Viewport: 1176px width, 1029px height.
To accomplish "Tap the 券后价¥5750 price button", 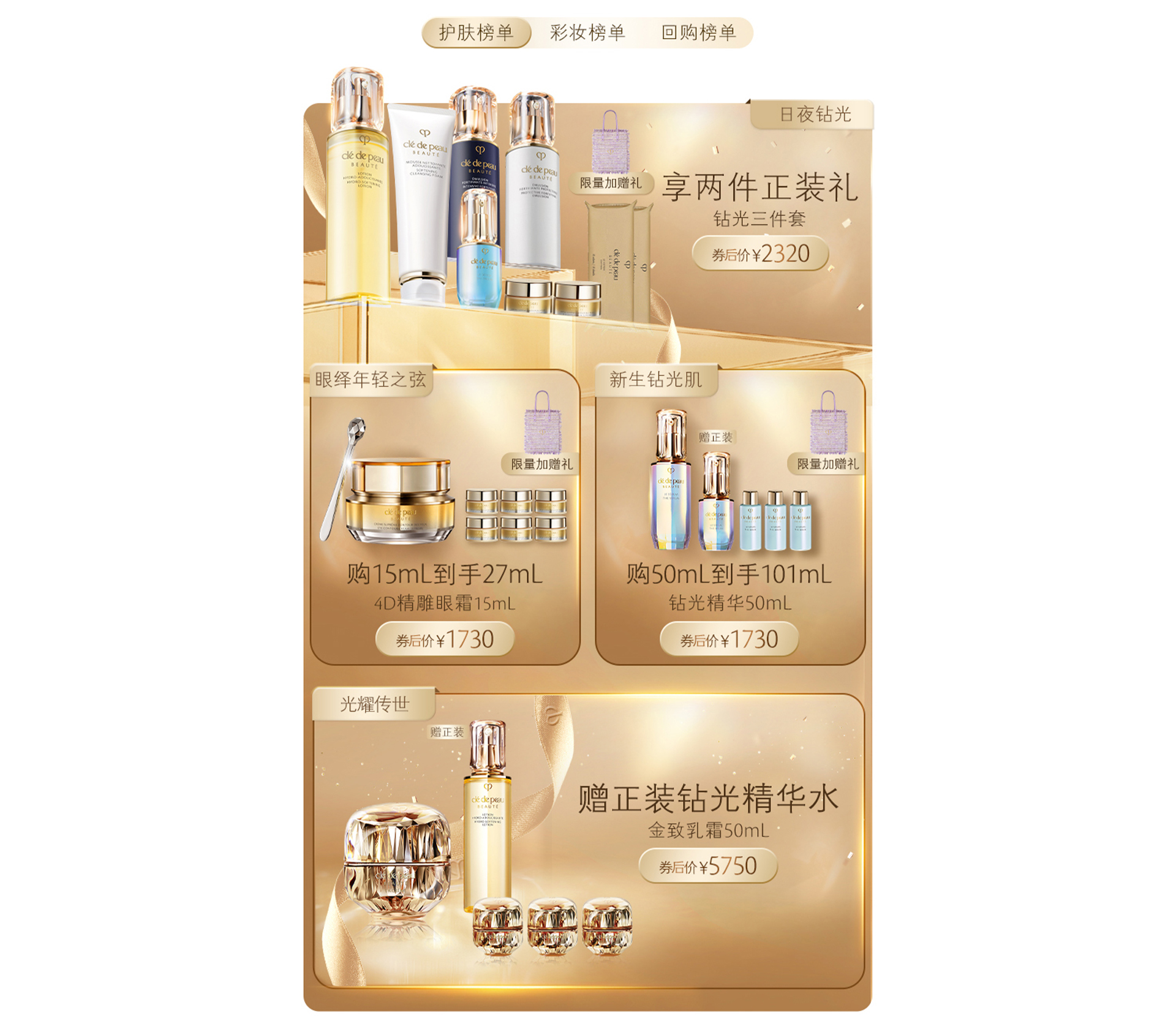I will tap(707, 866).
